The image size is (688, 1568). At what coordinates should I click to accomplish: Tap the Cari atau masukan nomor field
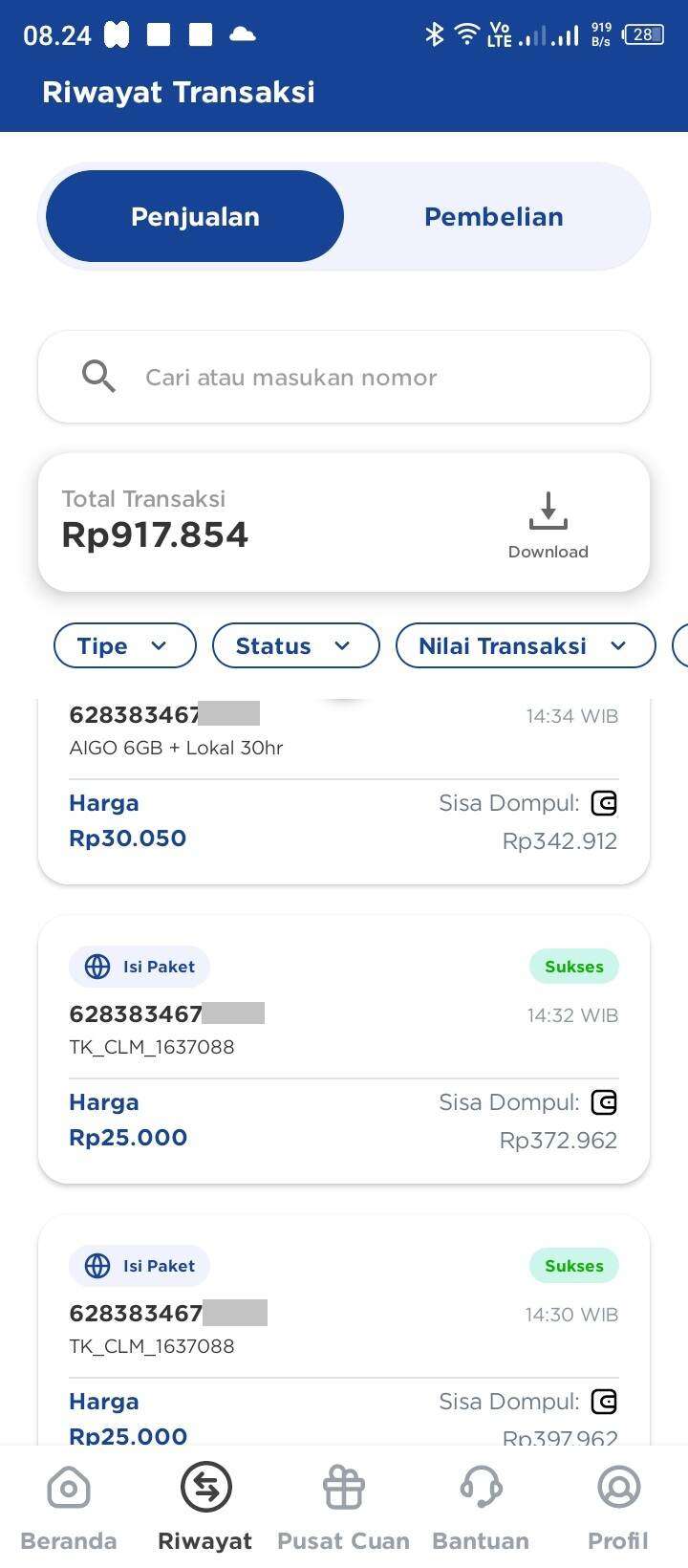point(344,377)
